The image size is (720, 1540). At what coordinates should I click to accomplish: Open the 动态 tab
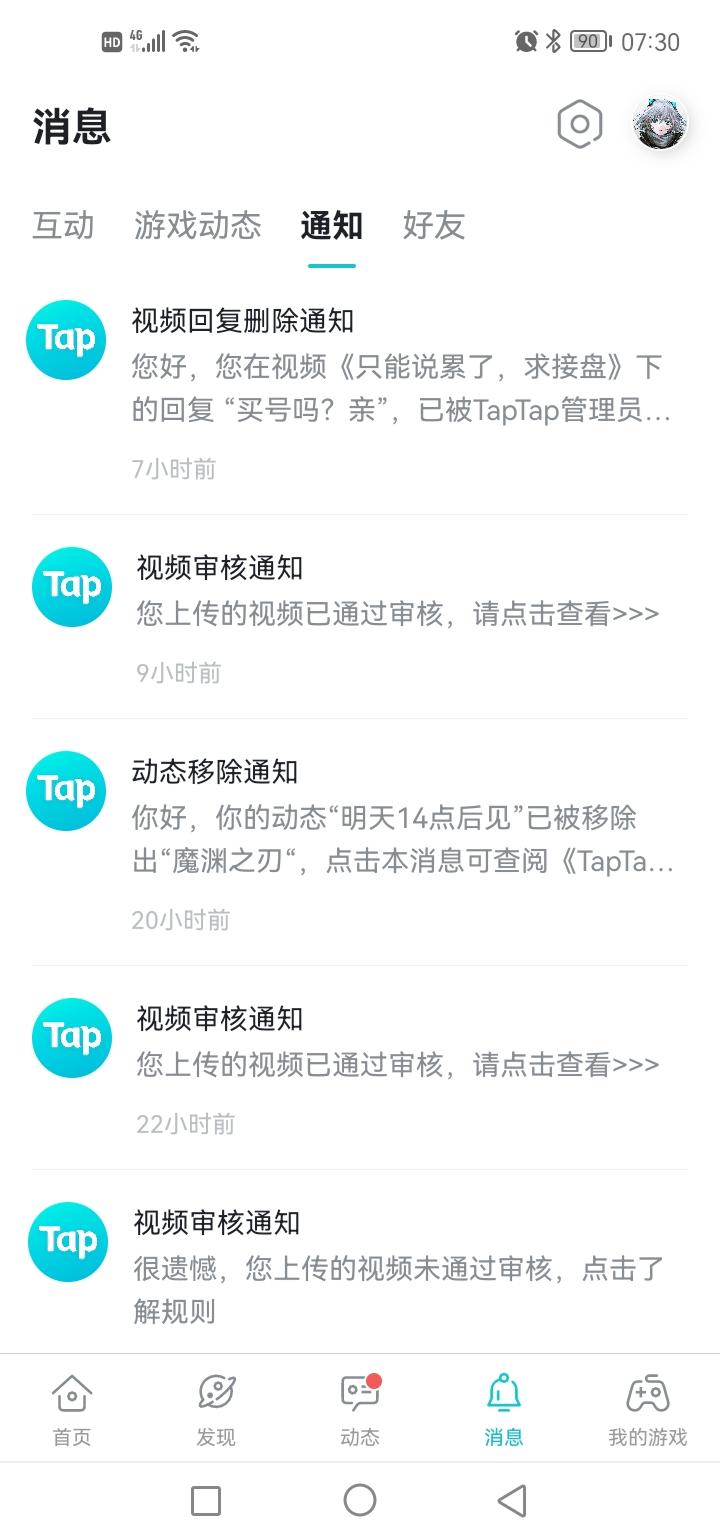pos(360,1410)
